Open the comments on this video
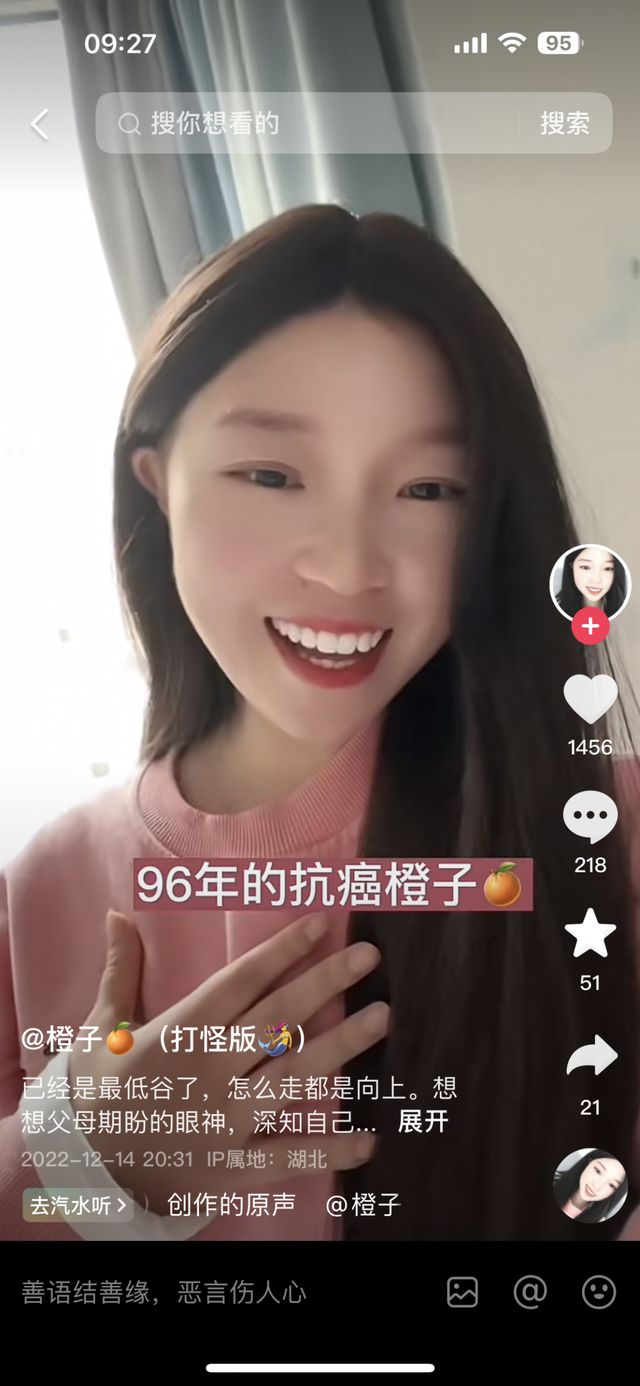 (x=590, y=817)
